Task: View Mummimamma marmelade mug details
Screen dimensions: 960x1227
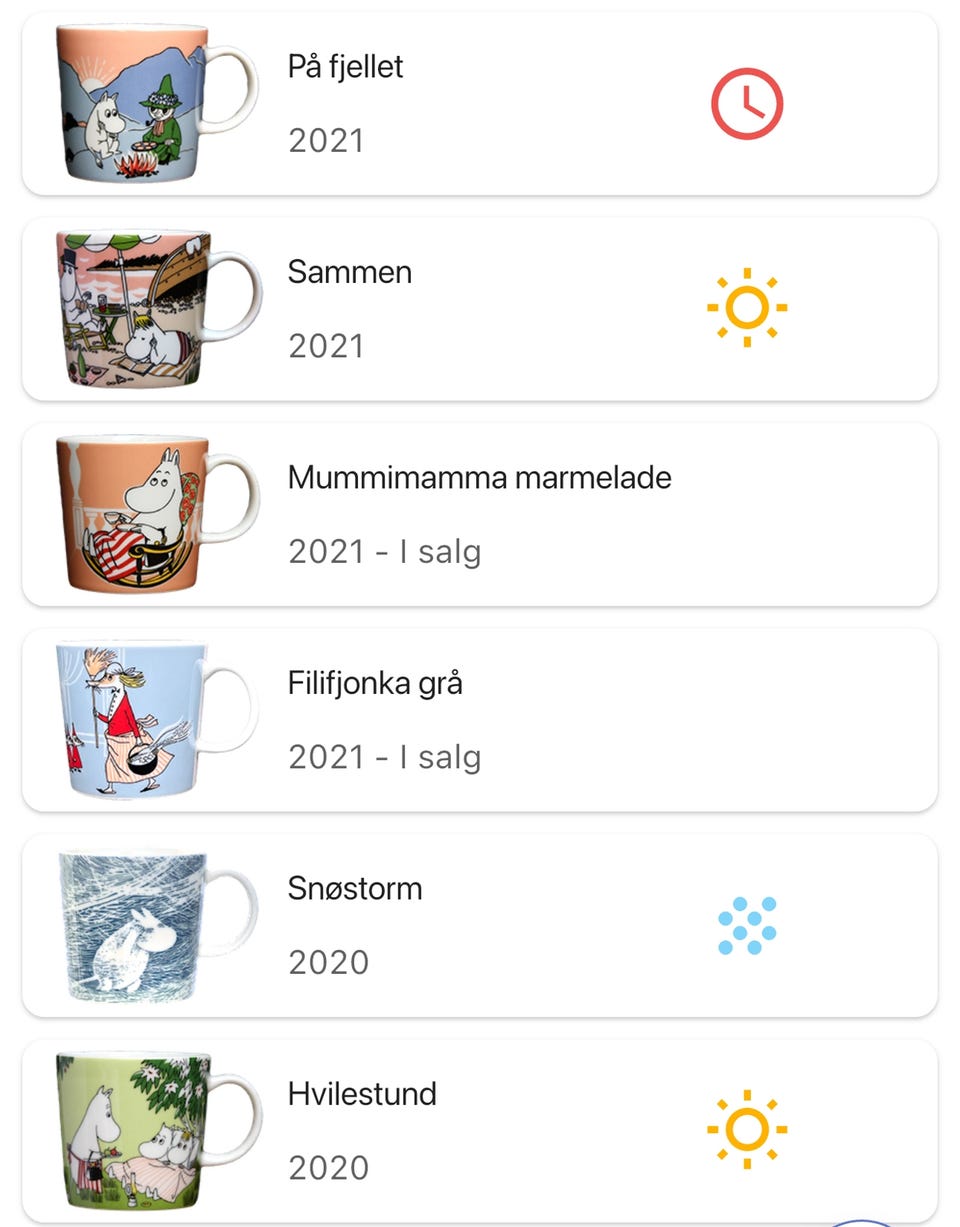Action: [x=480, y=513]
